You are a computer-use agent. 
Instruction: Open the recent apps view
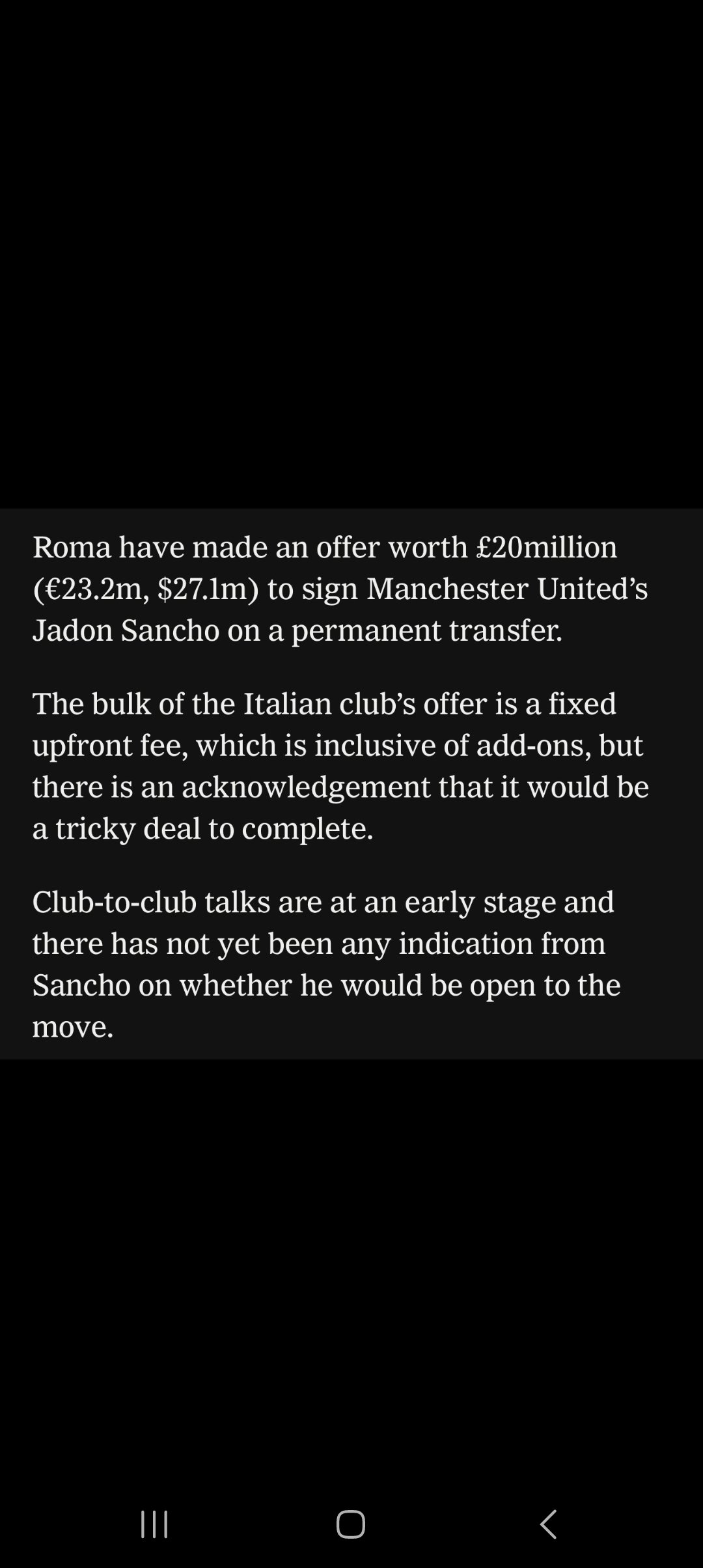[x=154, y=1524]
